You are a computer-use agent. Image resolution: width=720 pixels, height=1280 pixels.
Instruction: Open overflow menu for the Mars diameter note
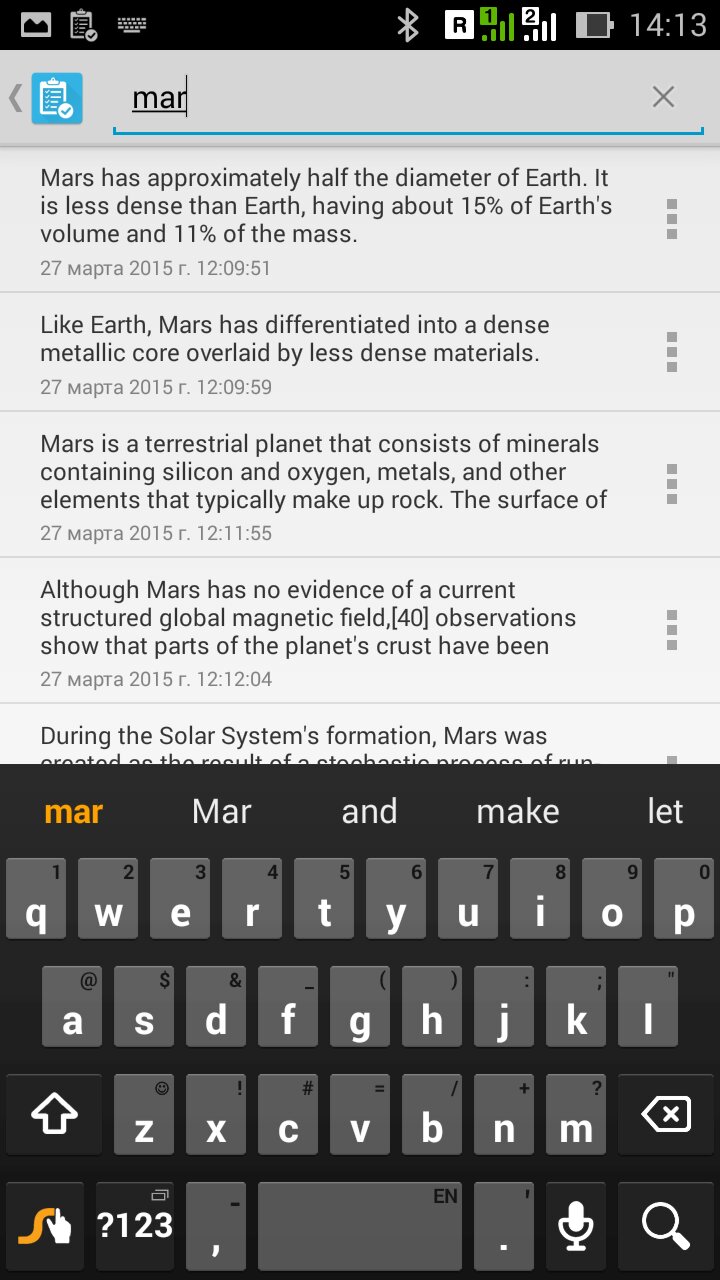click(x=672, y=219)
